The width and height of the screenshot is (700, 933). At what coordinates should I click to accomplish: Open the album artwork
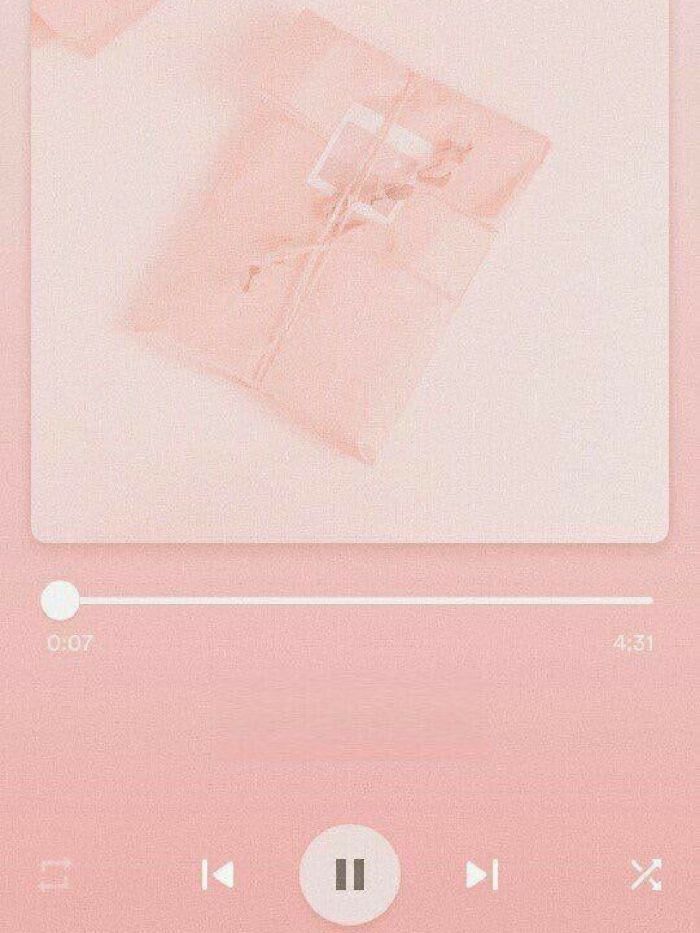coord(349,270)
